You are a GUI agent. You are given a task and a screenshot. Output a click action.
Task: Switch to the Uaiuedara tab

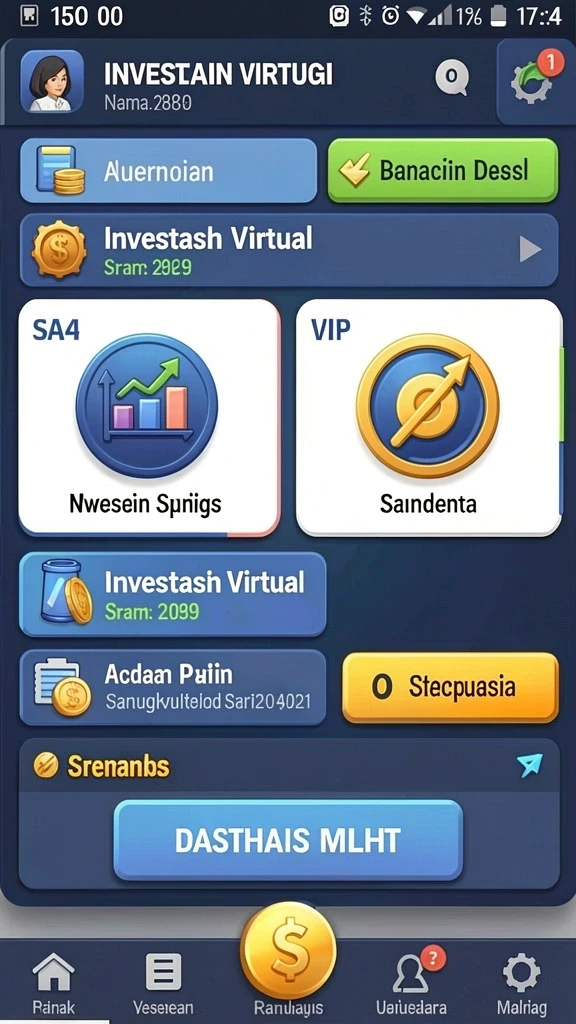(x=410, y=982)
